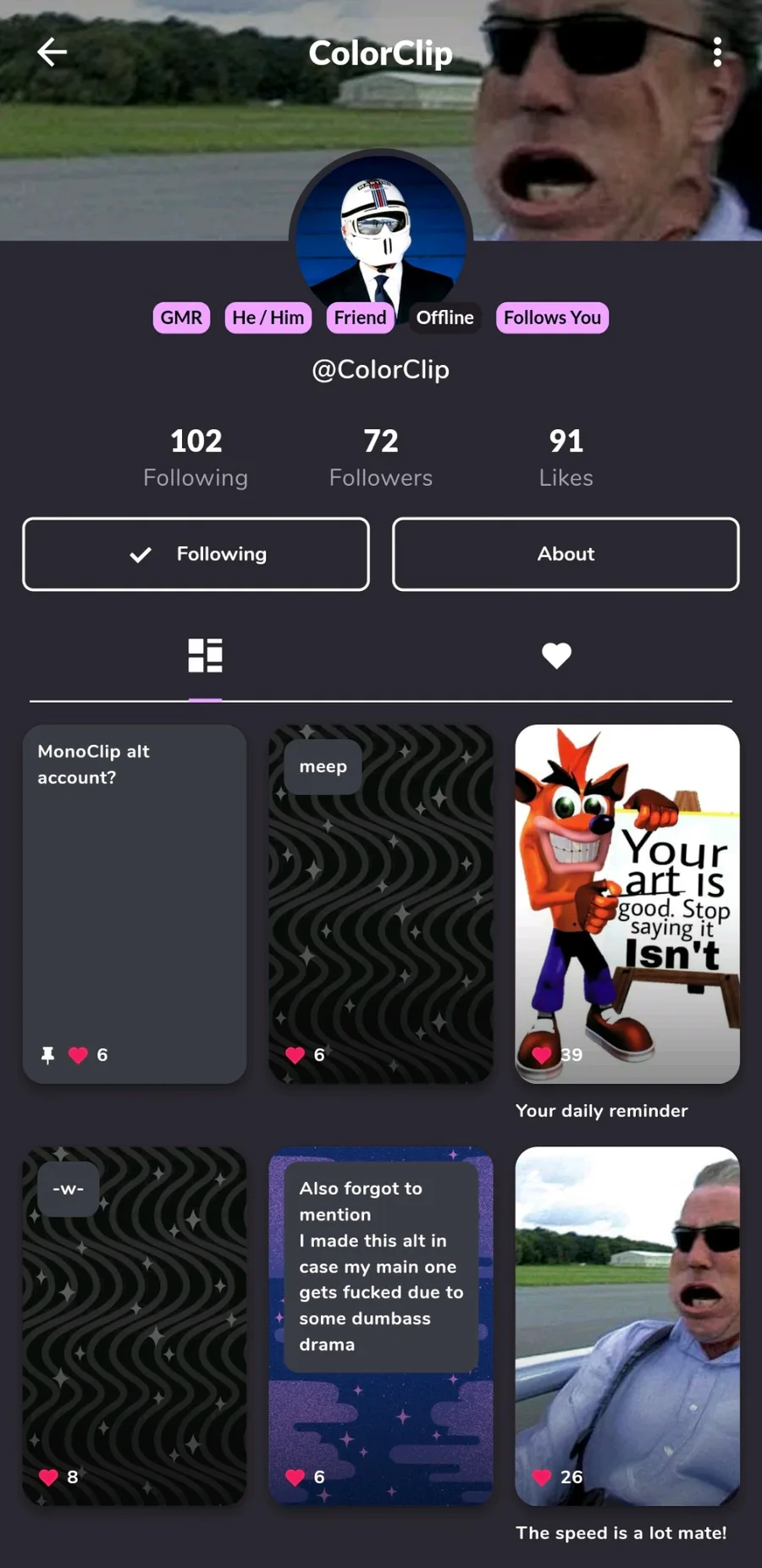Open the About section

coord(566,554)
